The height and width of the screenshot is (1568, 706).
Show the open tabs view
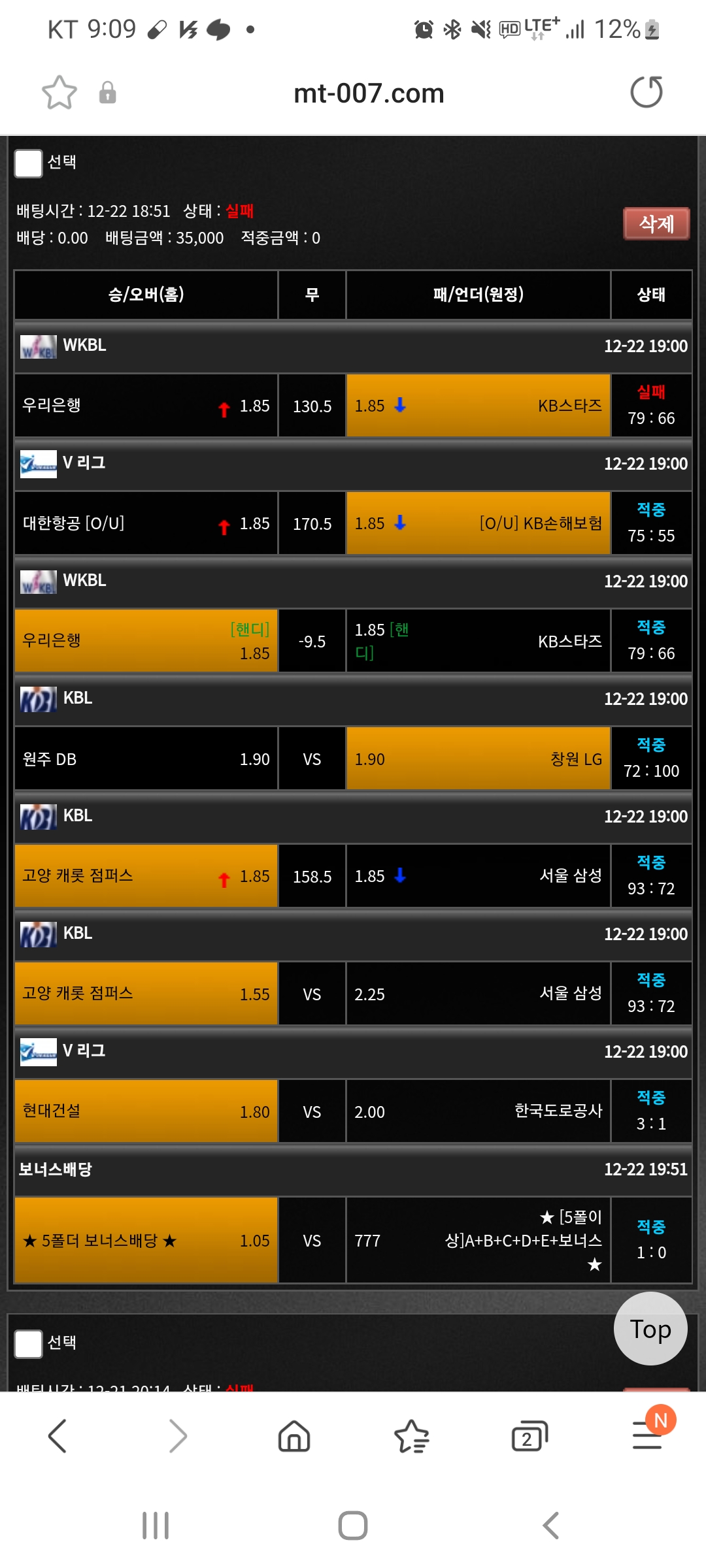click(529, 1436)
